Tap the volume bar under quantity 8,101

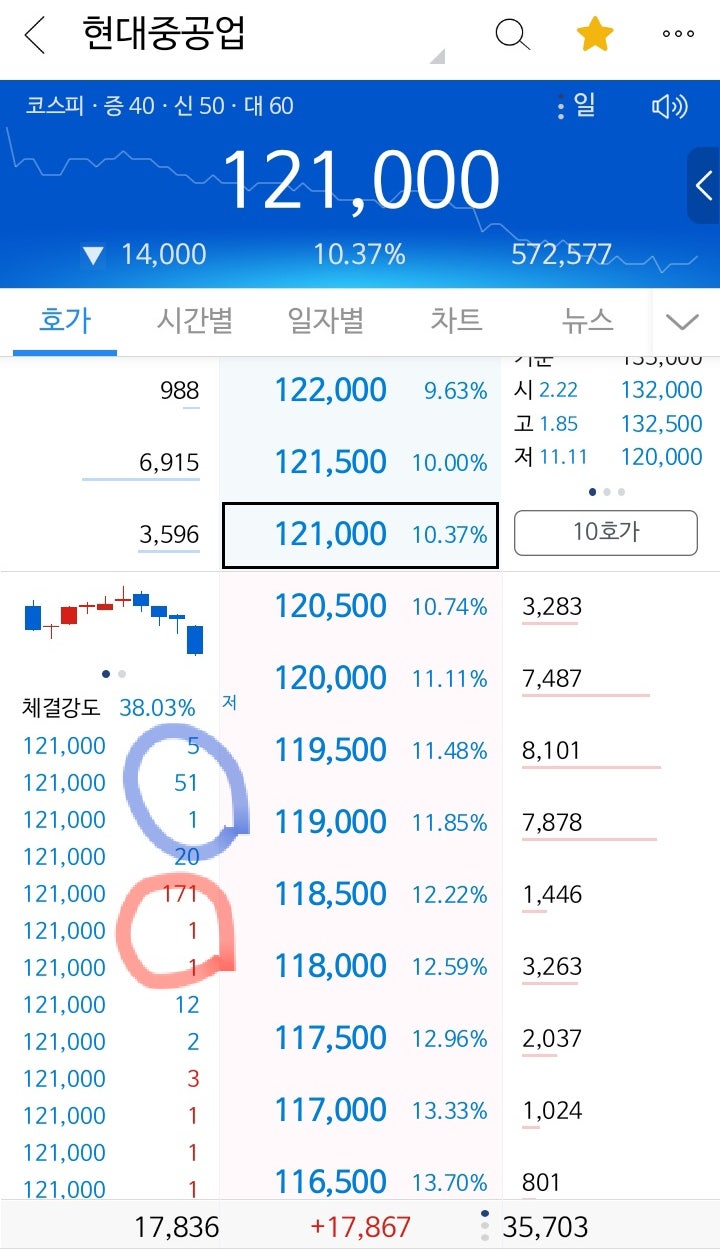588,767
